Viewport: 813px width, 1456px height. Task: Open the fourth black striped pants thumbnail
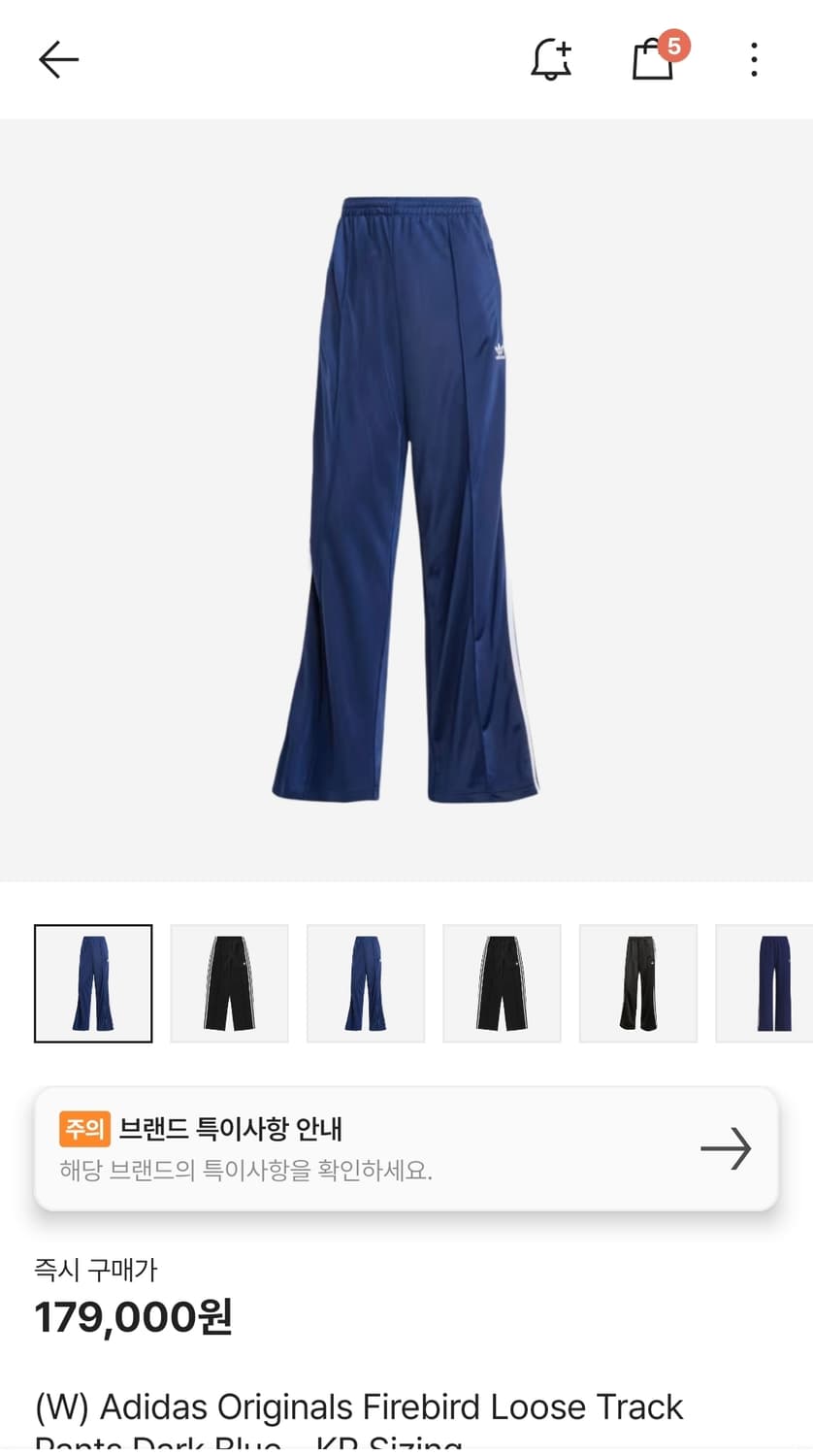coord(502,983)
